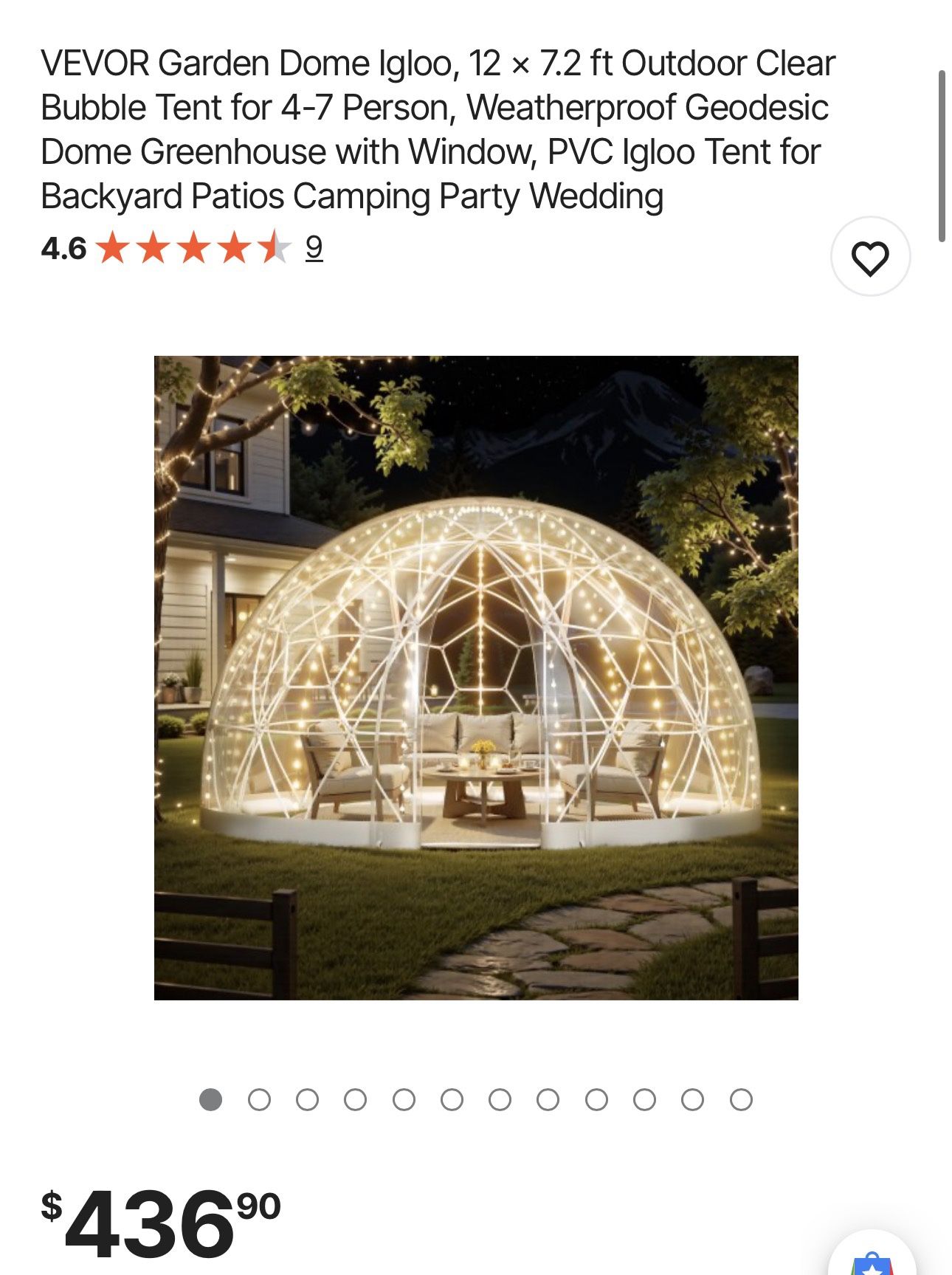This screenshot has height=1275, width=952.
Task: Jump to the second image dot
Action: tap(259, 1100)
